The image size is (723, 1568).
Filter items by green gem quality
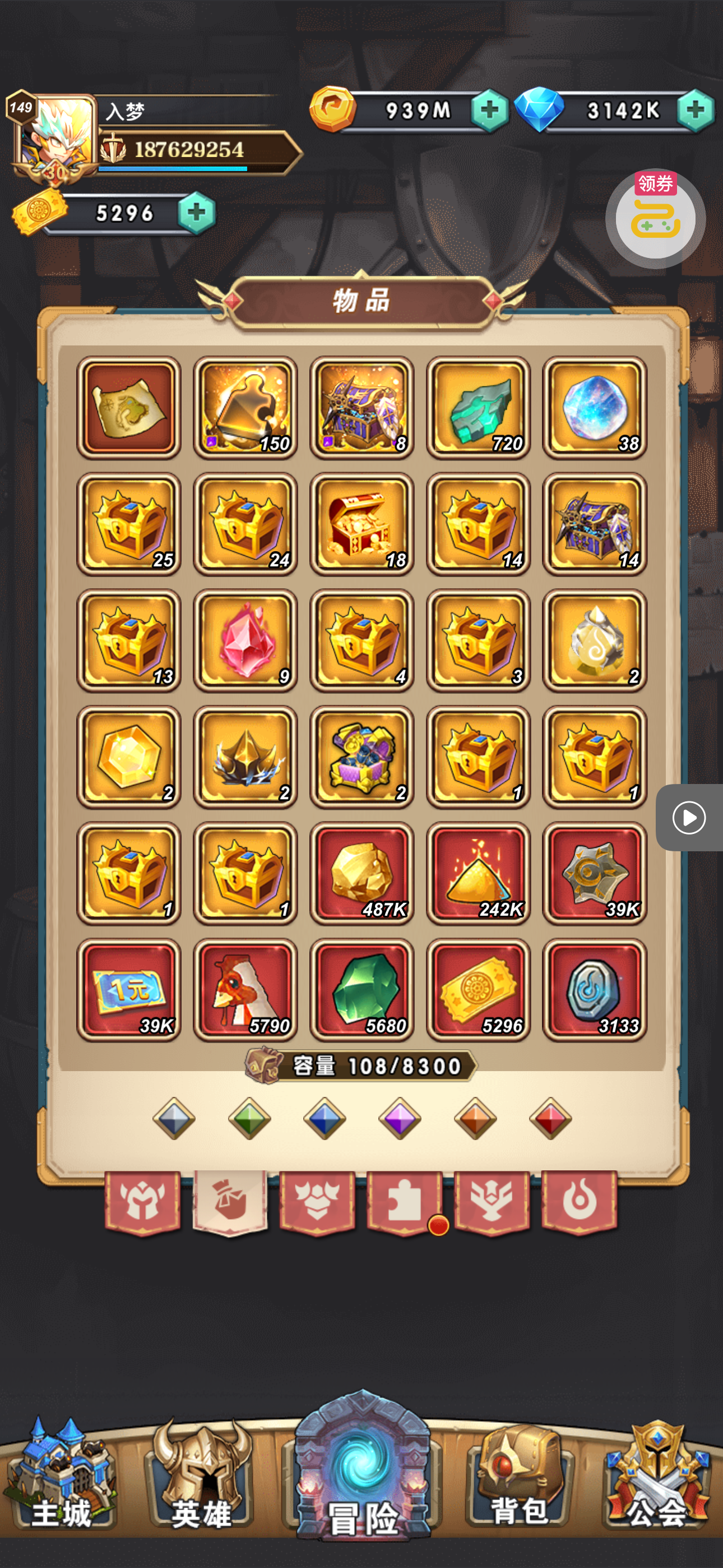pyautogui.click(x=249, y=1118)
